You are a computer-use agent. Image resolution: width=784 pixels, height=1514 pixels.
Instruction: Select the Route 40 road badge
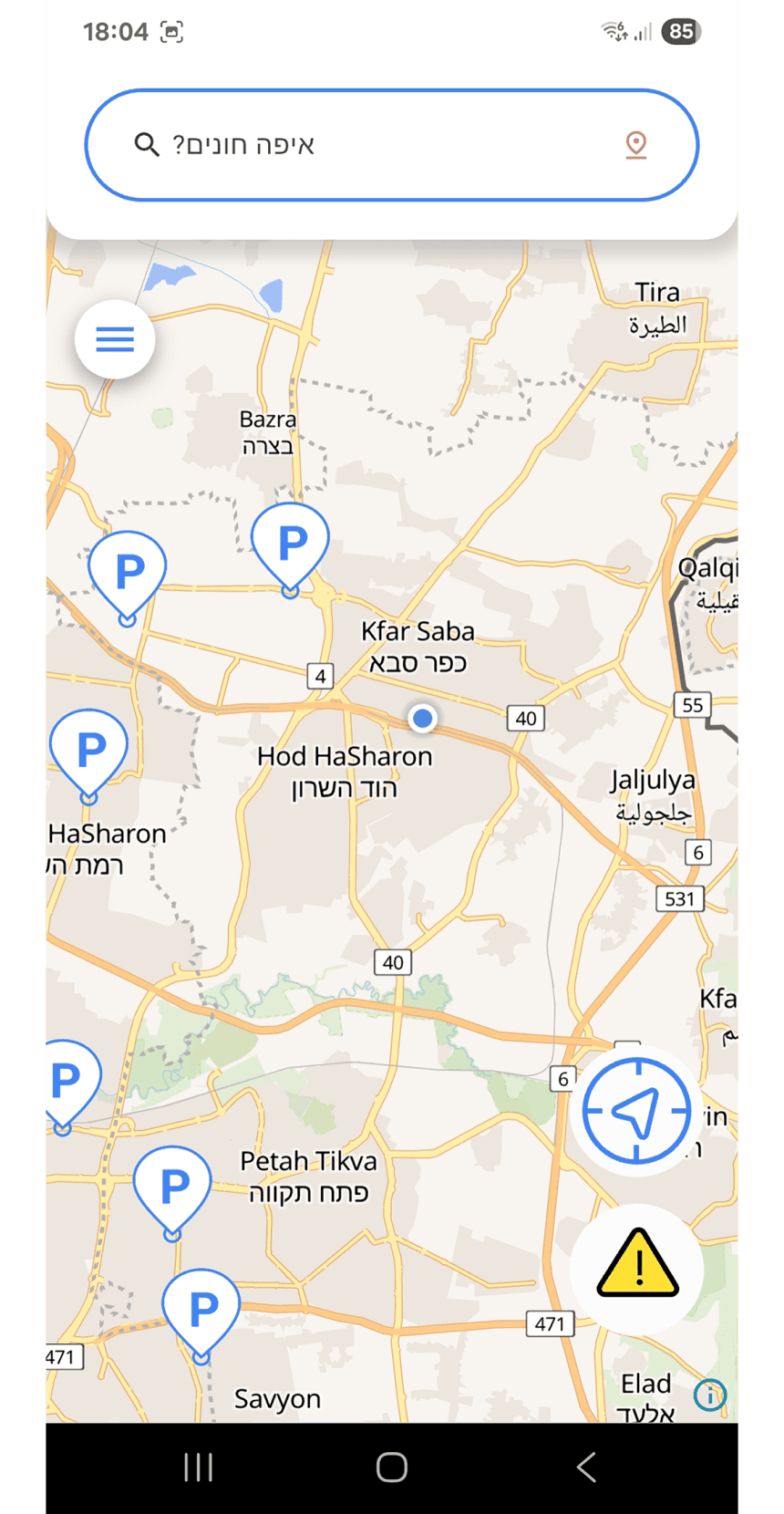(526, 719)
